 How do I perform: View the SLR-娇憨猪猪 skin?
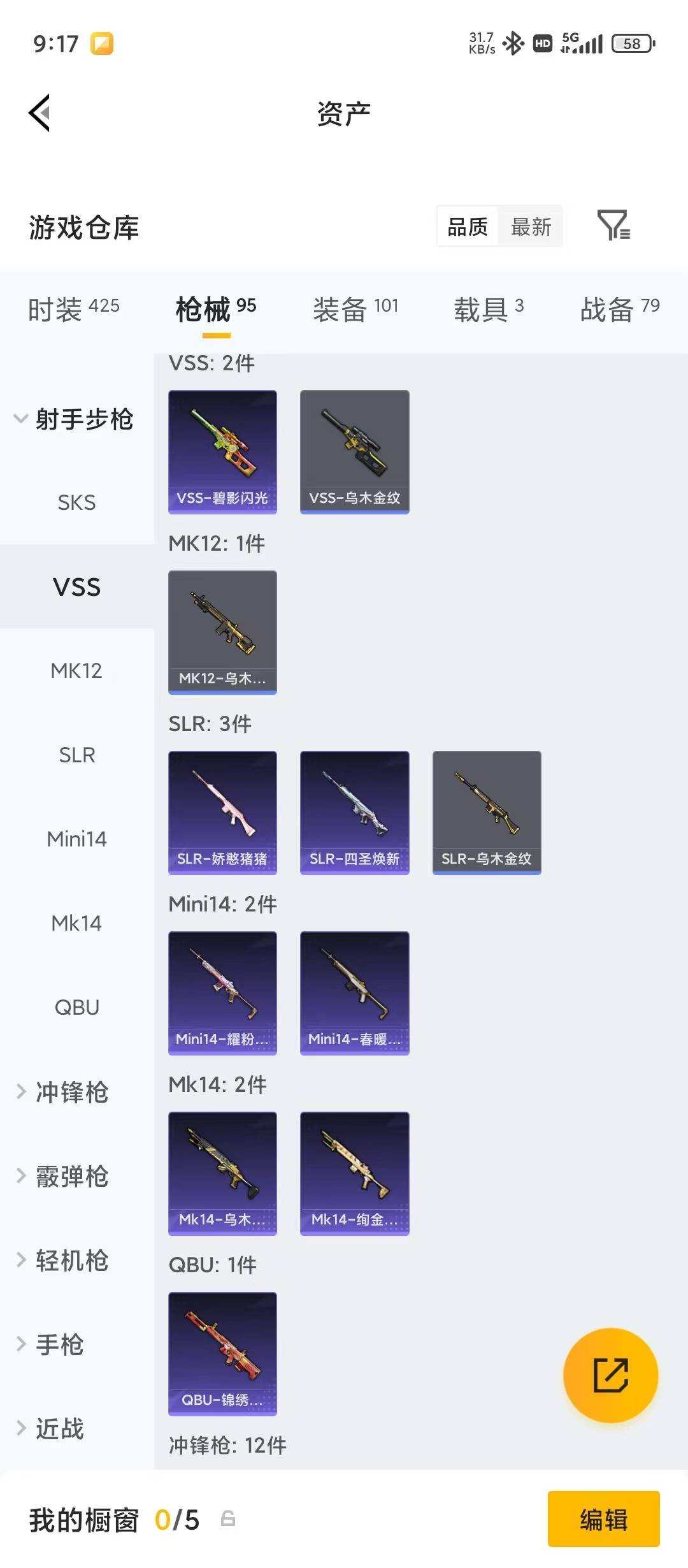click(x=222, y=813)
